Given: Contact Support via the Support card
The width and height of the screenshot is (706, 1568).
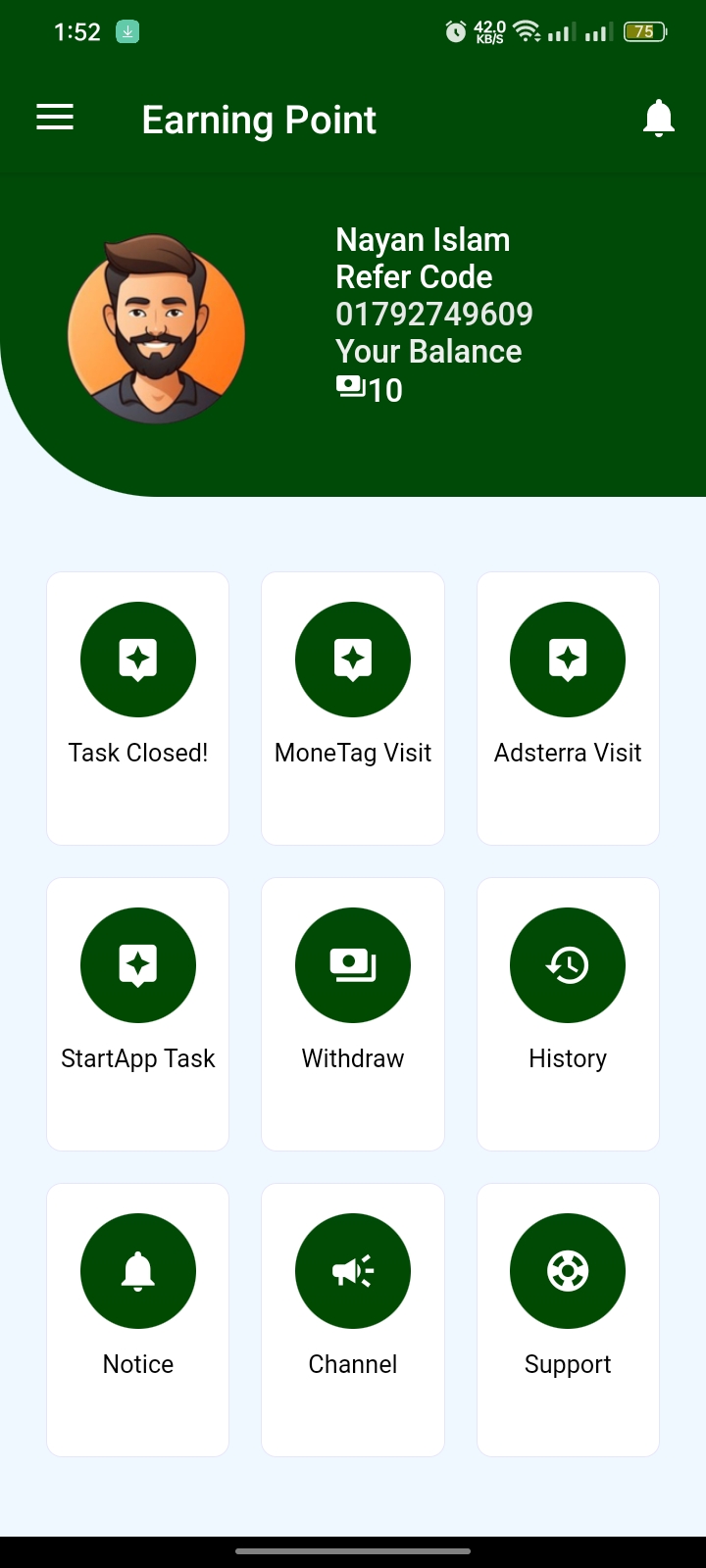Looking at the screenshot, I should pyautogui.click(x=568, y=1319).
